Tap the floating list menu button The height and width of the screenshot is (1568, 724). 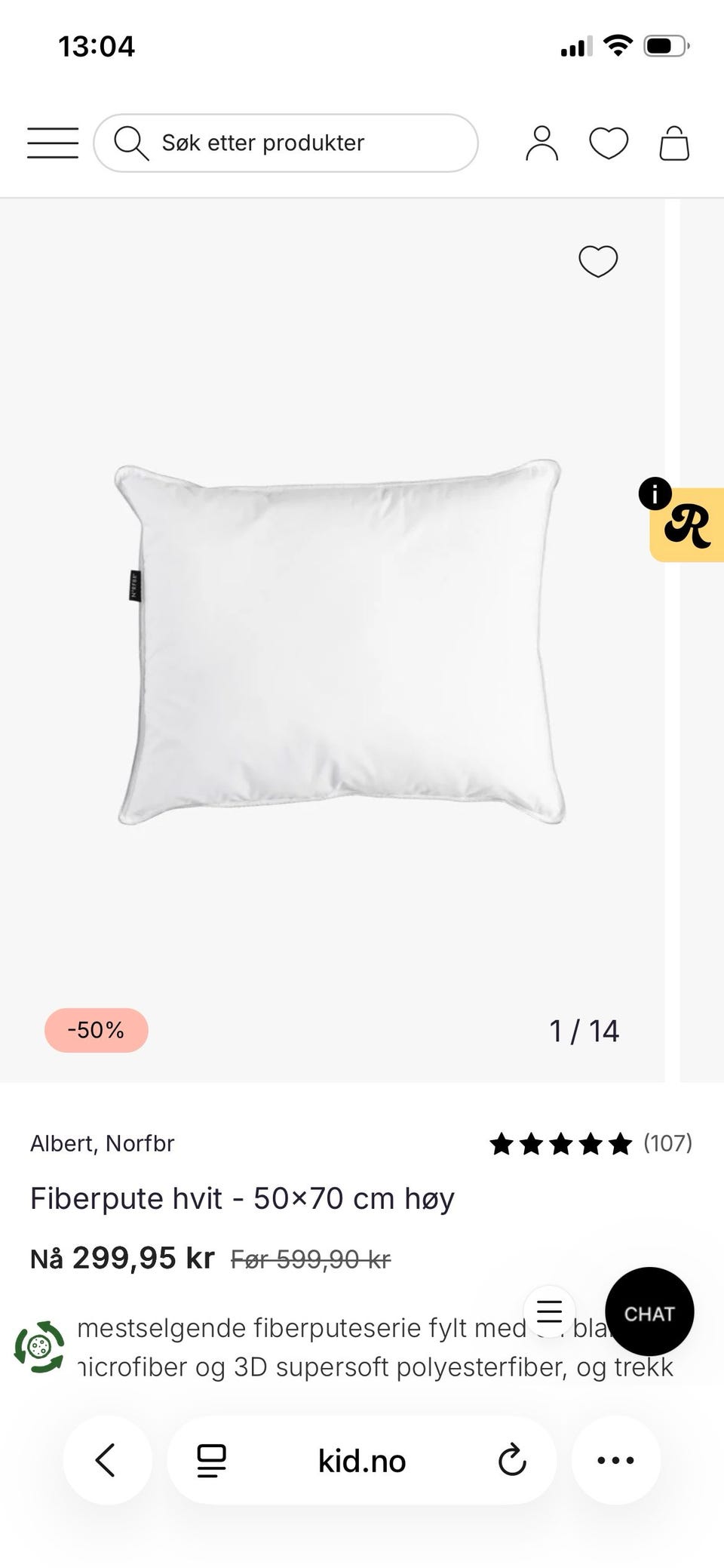(x=549, y=1311)
